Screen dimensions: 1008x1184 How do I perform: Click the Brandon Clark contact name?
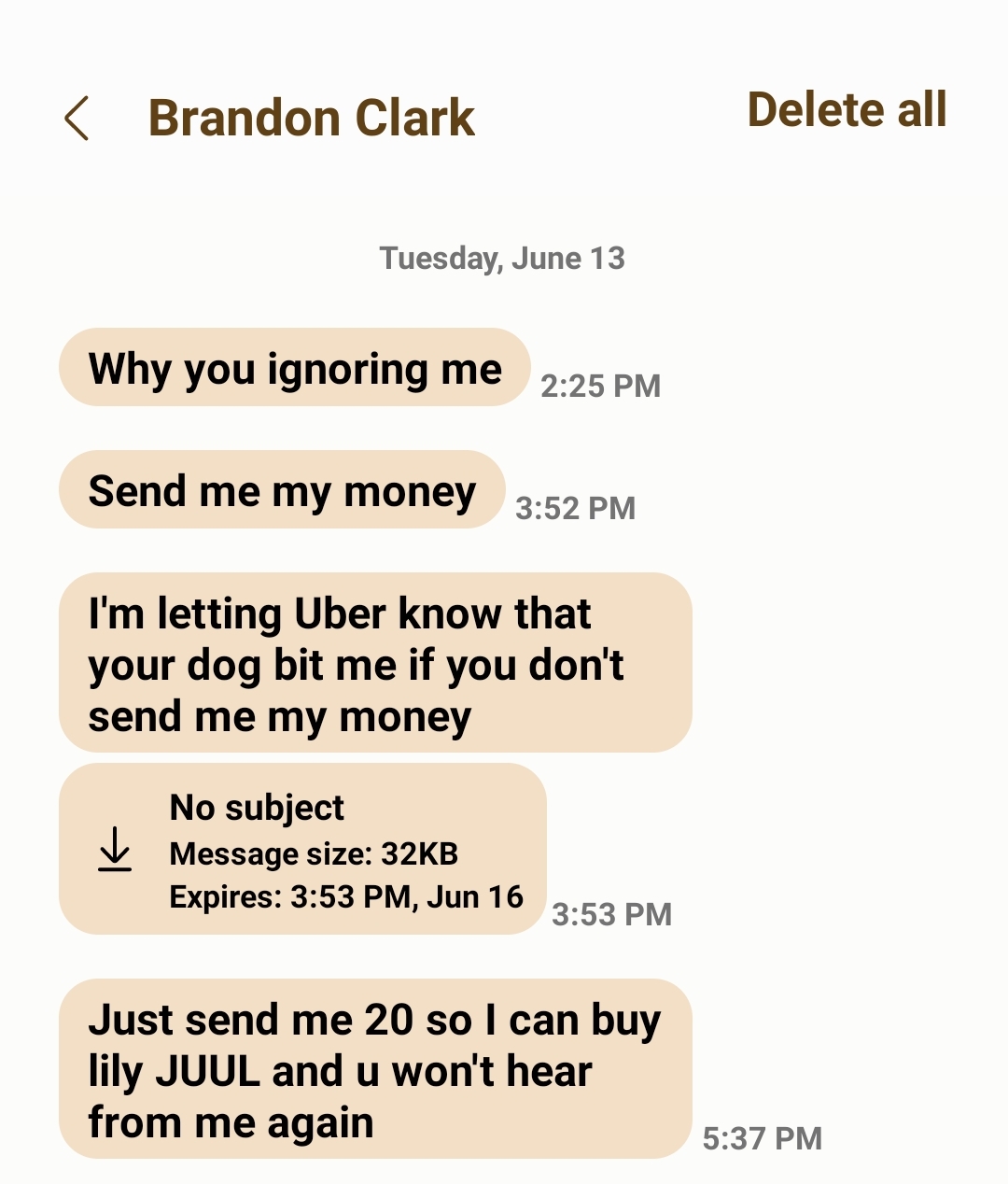(x=314, y=118)
